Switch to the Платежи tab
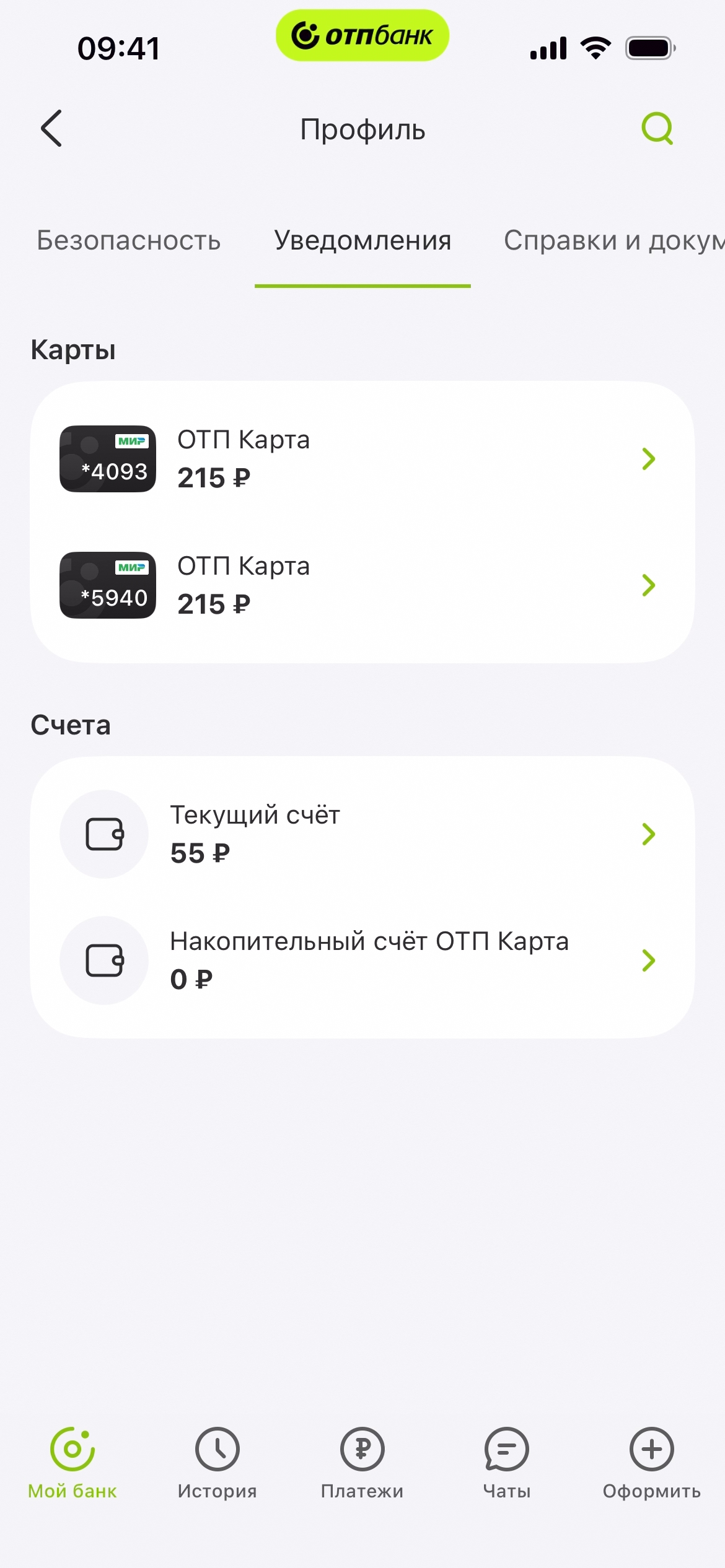The height and width of the screenshot is (1568, 725). [x=362, y=1464]
